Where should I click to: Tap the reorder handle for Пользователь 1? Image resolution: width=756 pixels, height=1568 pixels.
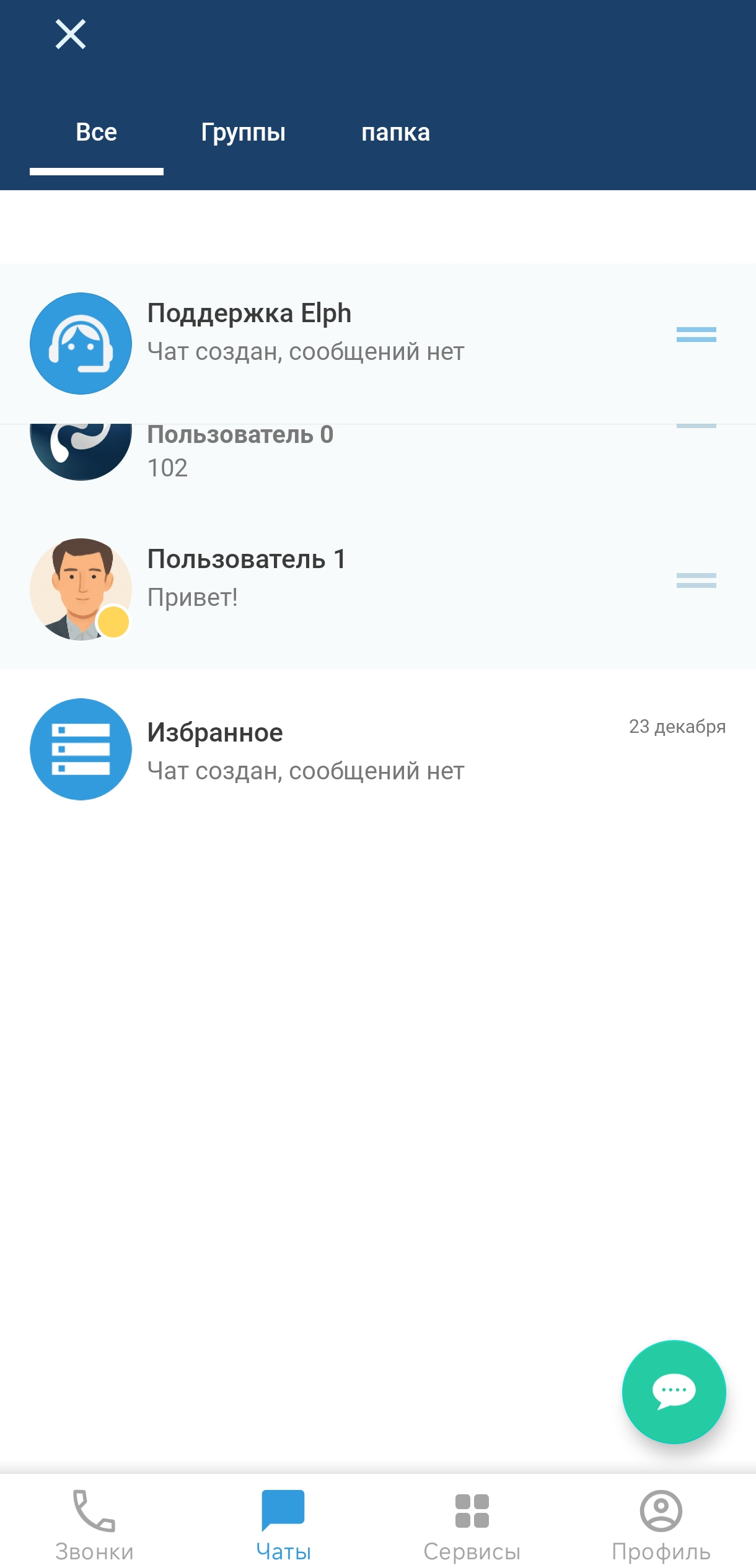(x=696, y=580)
